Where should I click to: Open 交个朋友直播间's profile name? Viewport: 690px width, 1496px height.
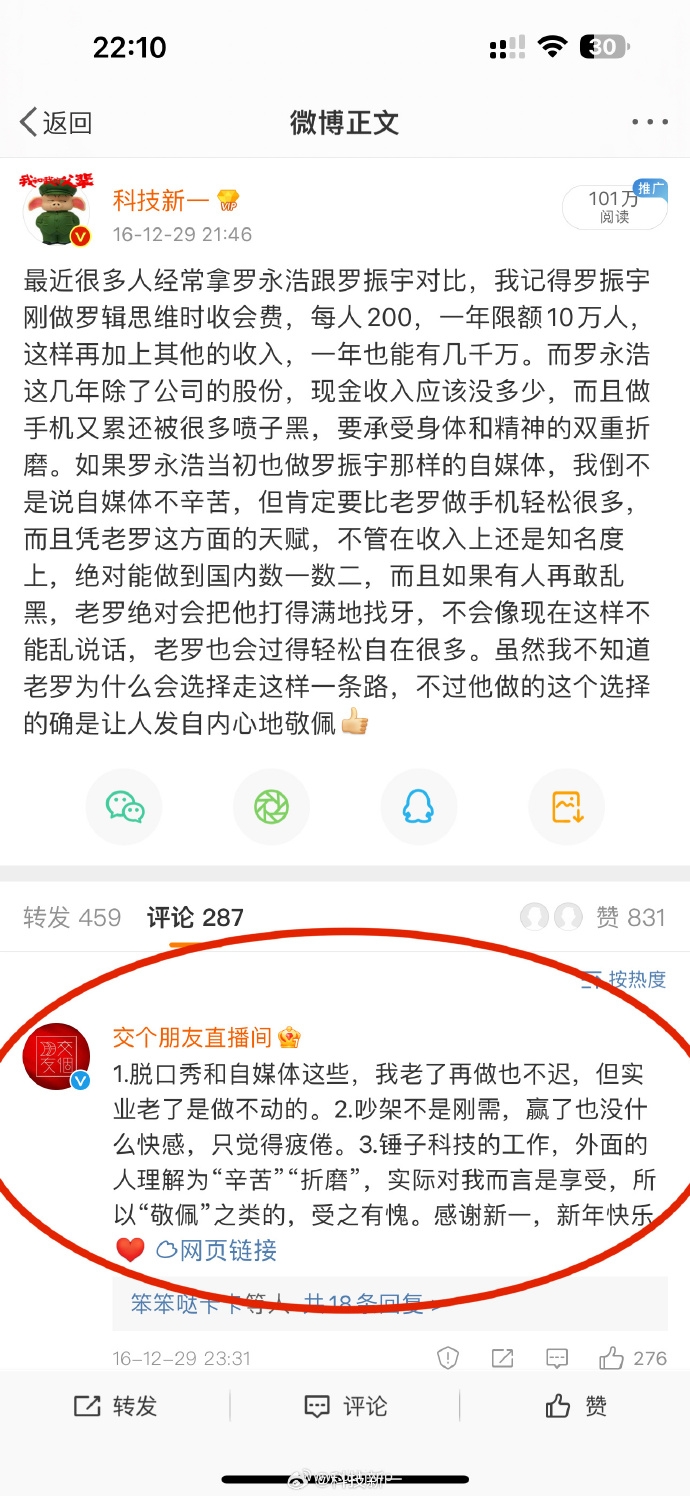coord(194,1037)
